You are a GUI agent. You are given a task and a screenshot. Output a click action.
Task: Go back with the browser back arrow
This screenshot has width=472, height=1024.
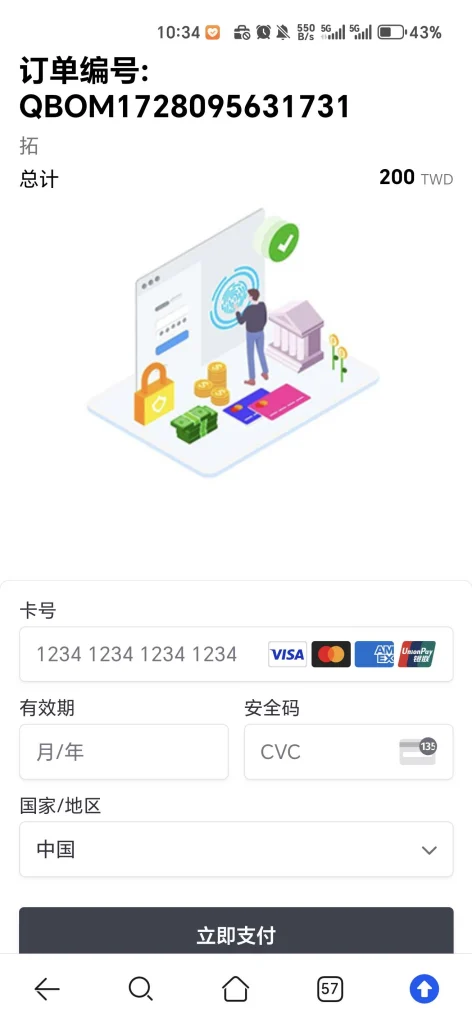[x=47, y=989]
